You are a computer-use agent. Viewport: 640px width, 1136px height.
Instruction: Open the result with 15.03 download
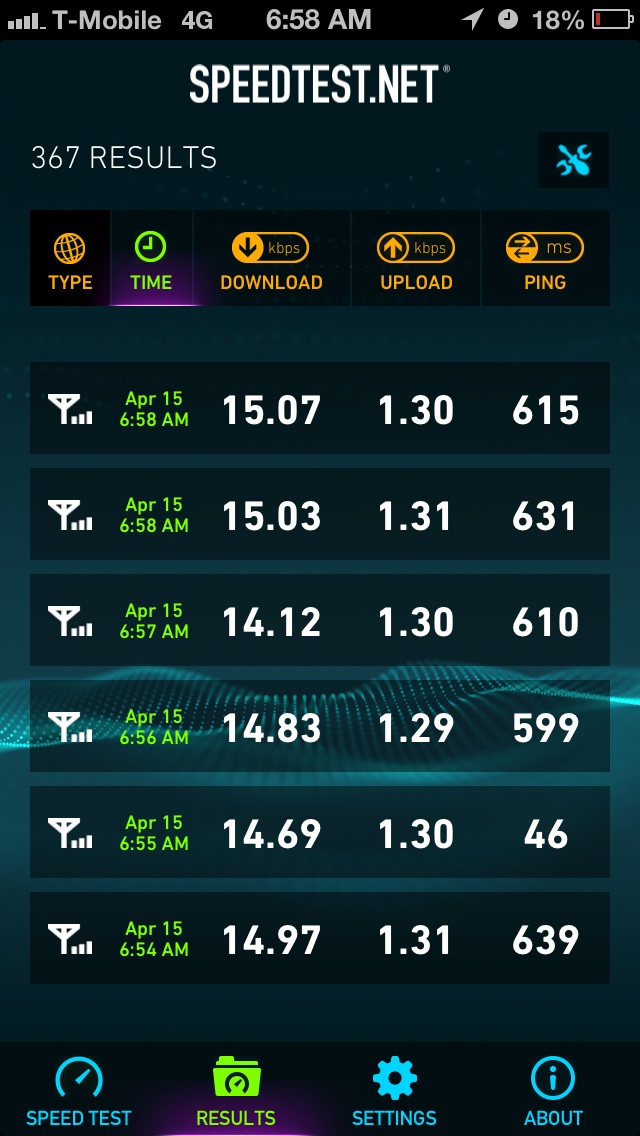pos(320,514)
